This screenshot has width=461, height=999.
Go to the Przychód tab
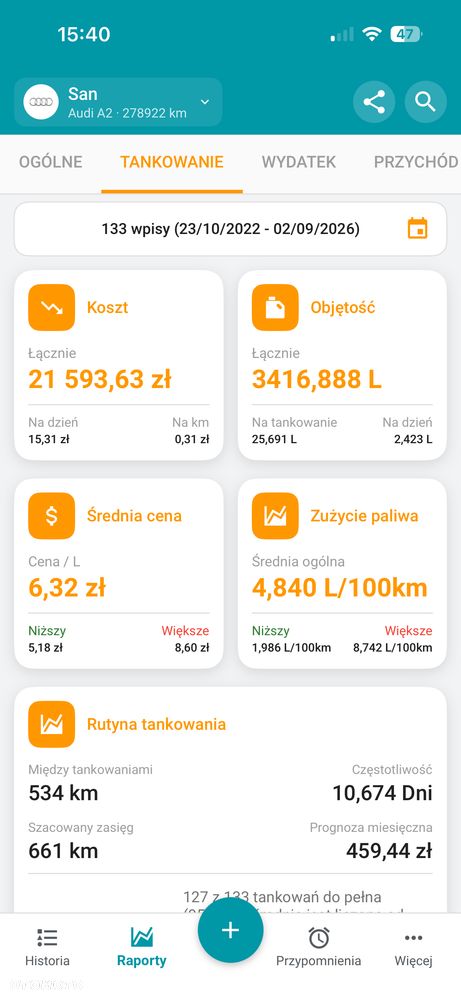click(x=415, y=162)
